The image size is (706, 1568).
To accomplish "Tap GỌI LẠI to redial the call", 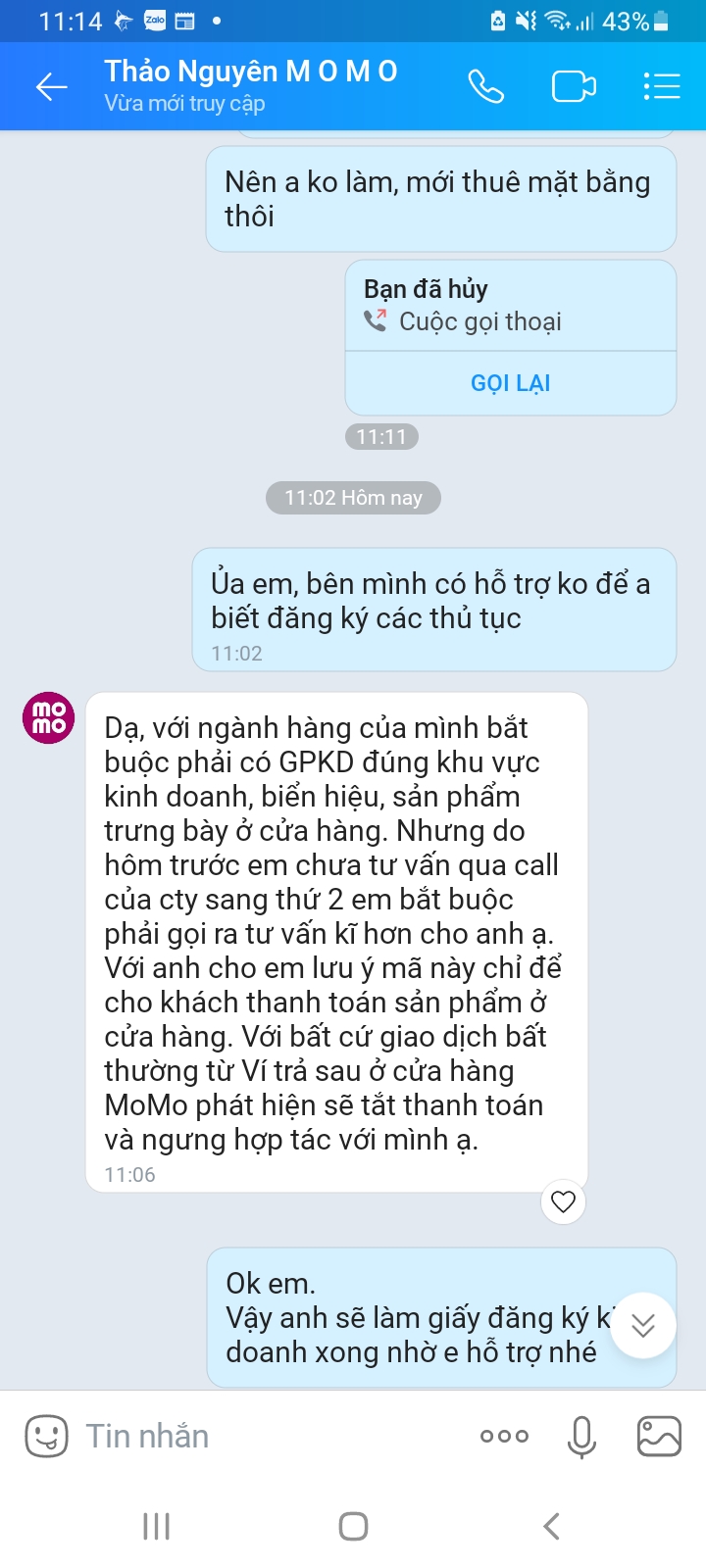I will [510, 382].
